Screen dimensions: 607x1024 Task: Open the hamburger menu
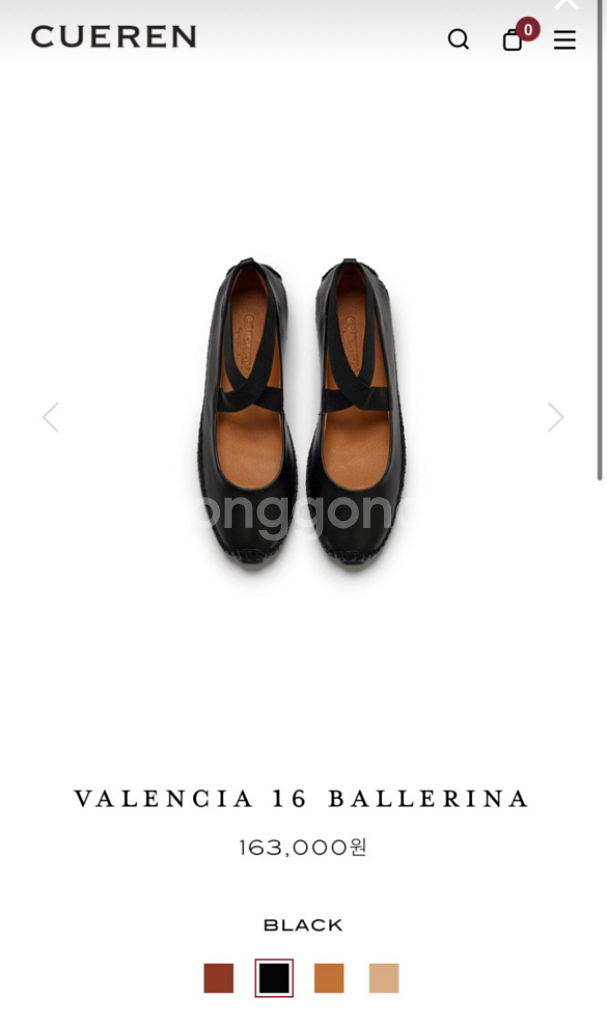[565, 40]
